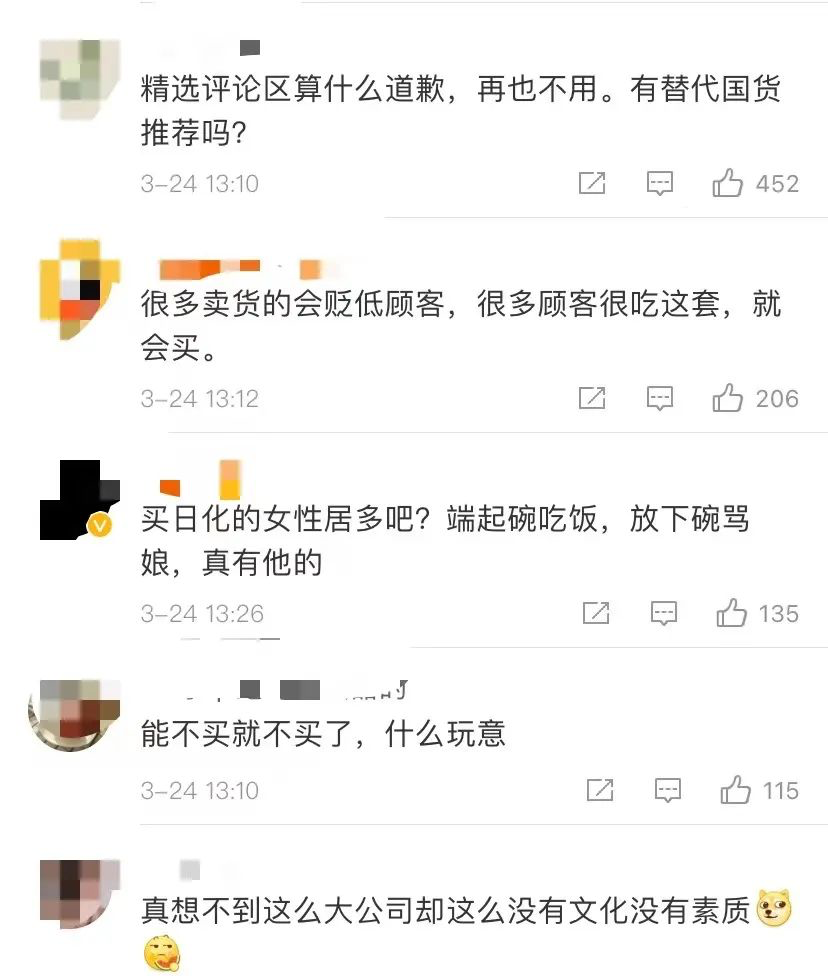This screenshot has width=828, height=976.
Task: Reply to the comment about 买日化的女性居多
Action: pos(664,613)
